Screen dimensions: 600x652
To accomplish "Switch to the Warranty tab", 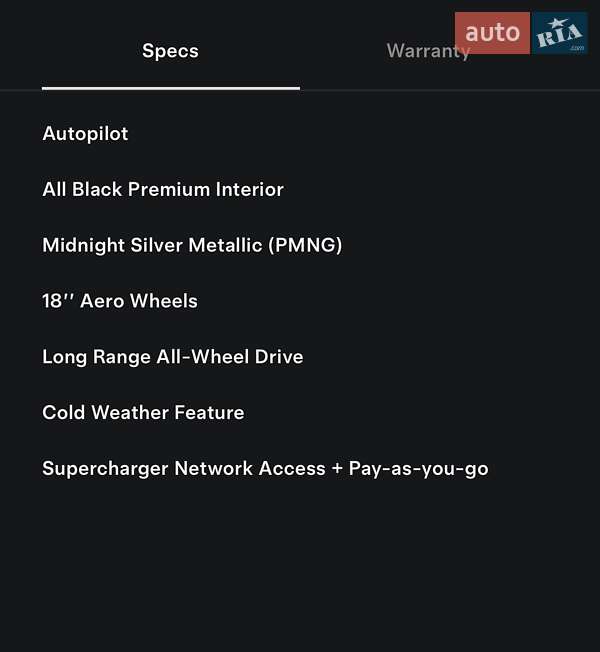I will point(428,52).
